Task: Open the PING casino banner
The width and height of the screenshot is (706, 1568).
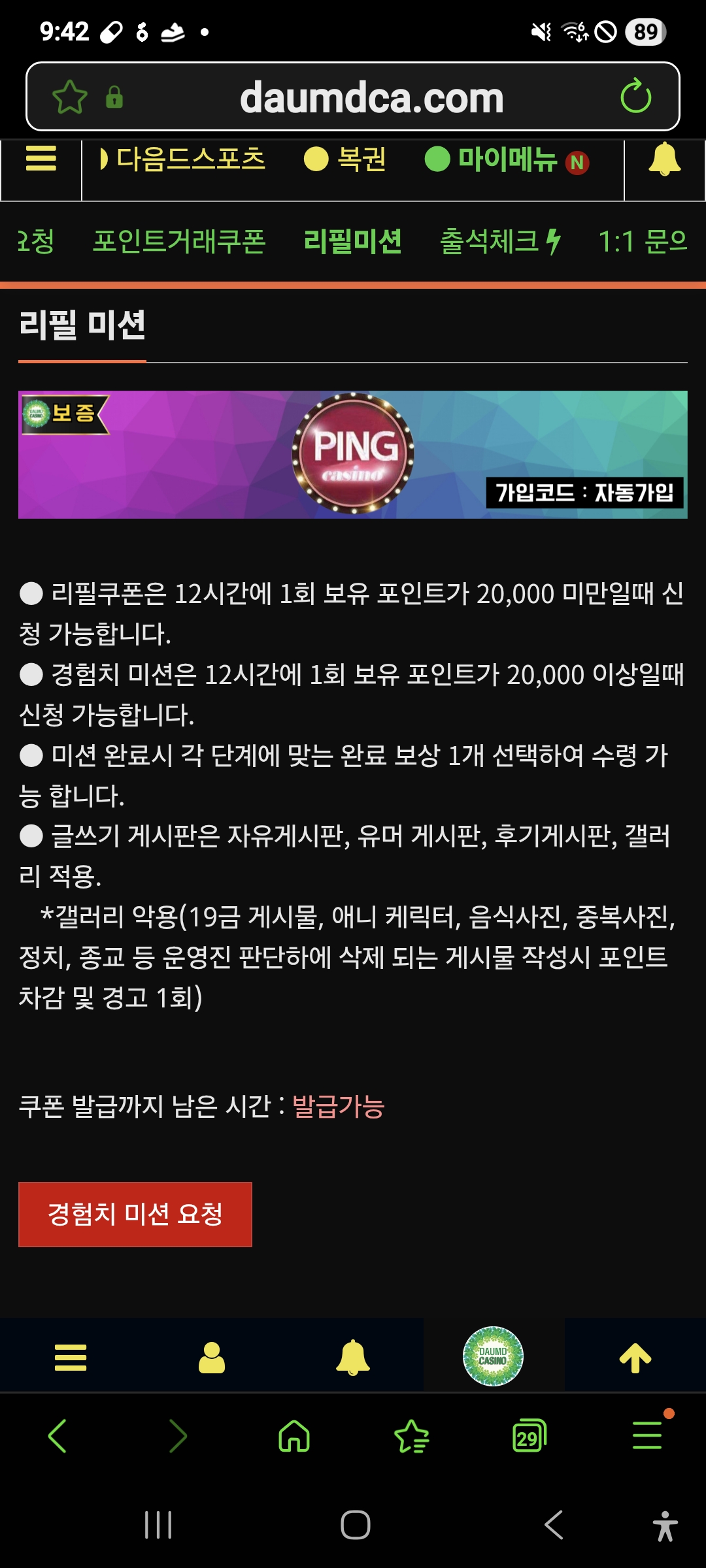Action: point(353,455)
